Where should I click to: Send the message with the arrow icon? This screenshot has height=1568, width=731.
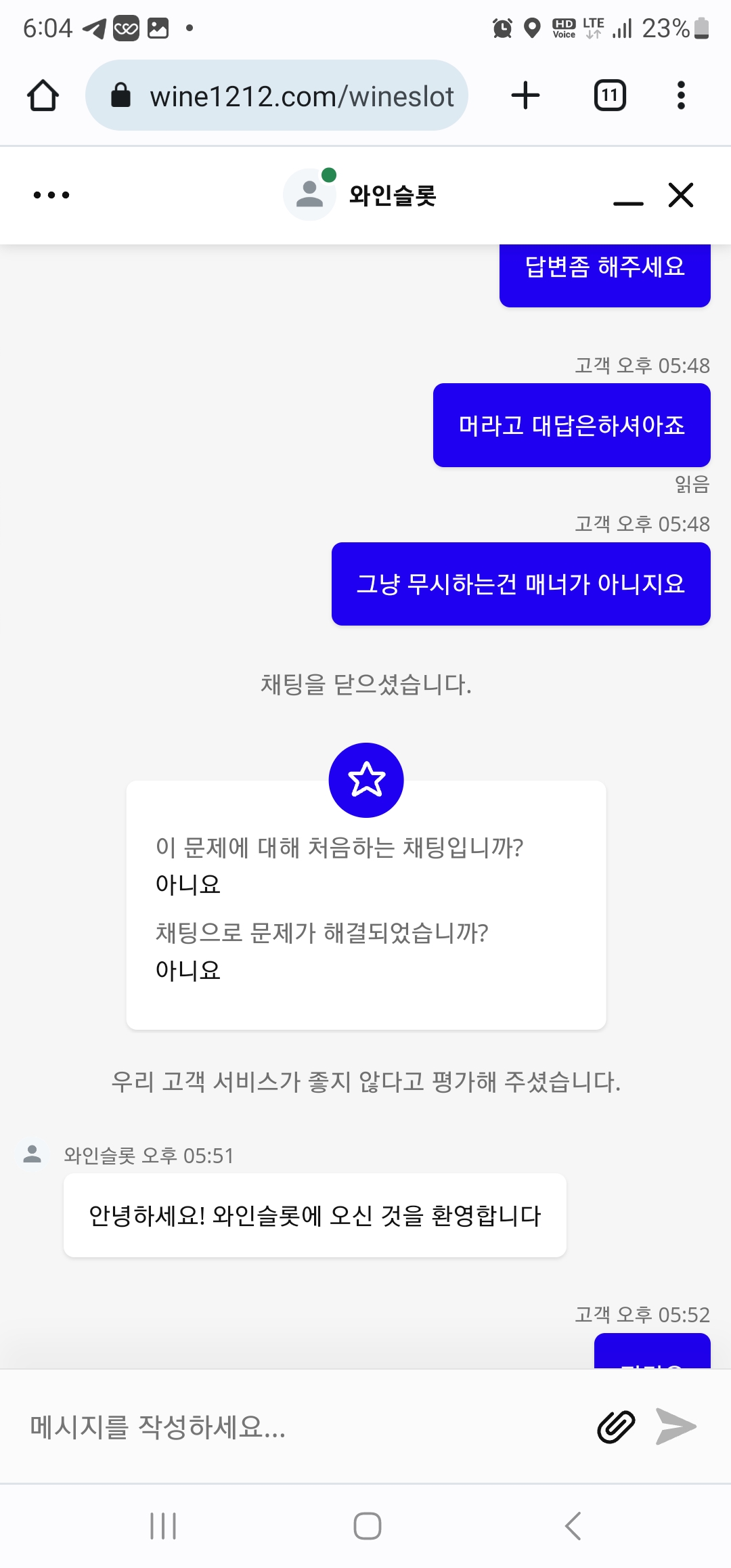pyautogui.click(x=675, y=1427)
